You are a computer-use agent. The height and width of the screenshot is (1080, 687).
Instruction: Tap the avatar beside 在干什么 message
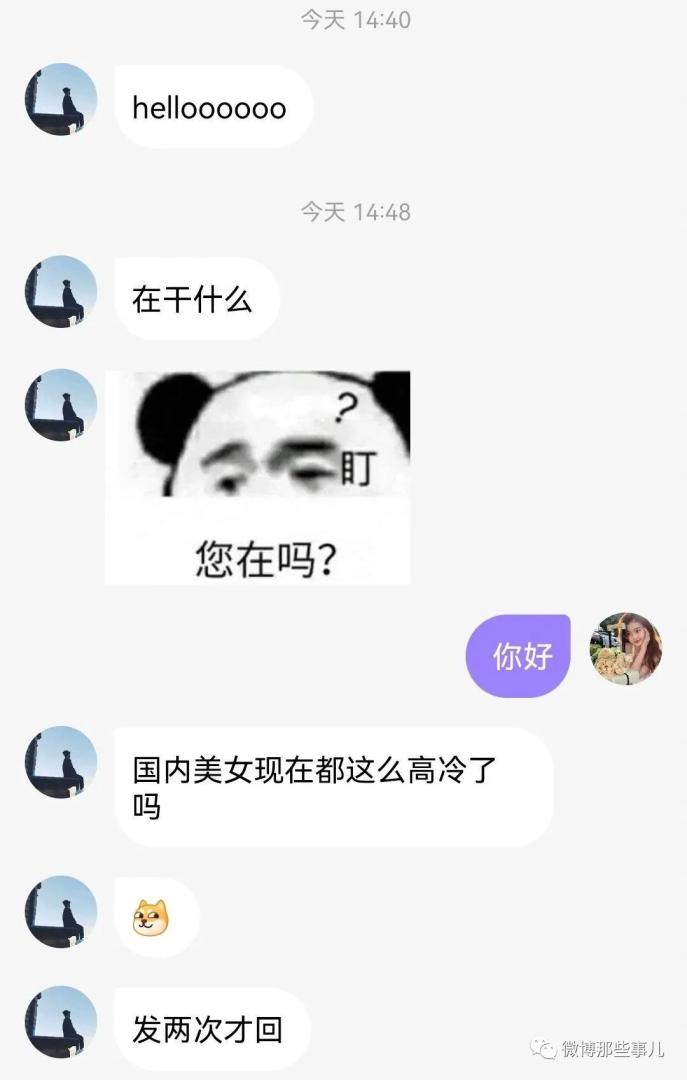[x=61, y=292]
